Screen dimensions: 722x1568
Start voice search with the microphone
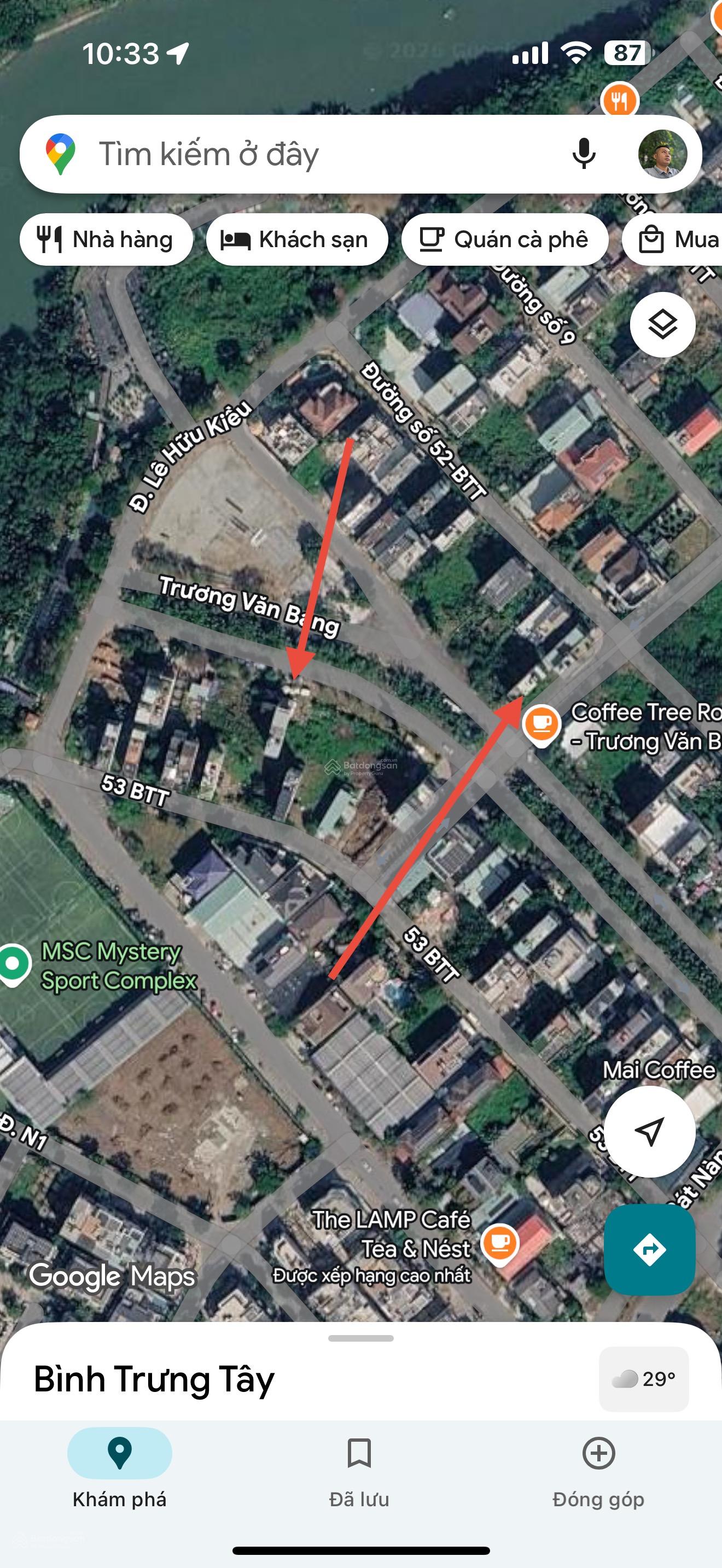pos(583,154)
